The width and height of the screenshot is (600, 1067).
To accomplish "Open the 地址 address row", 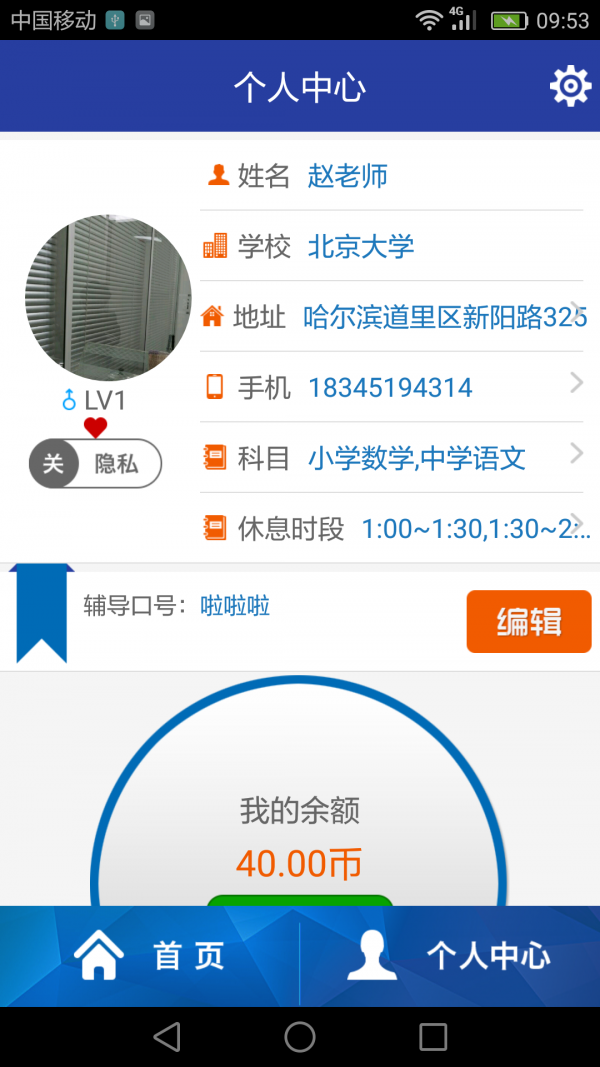I will [x=392, y=317].
